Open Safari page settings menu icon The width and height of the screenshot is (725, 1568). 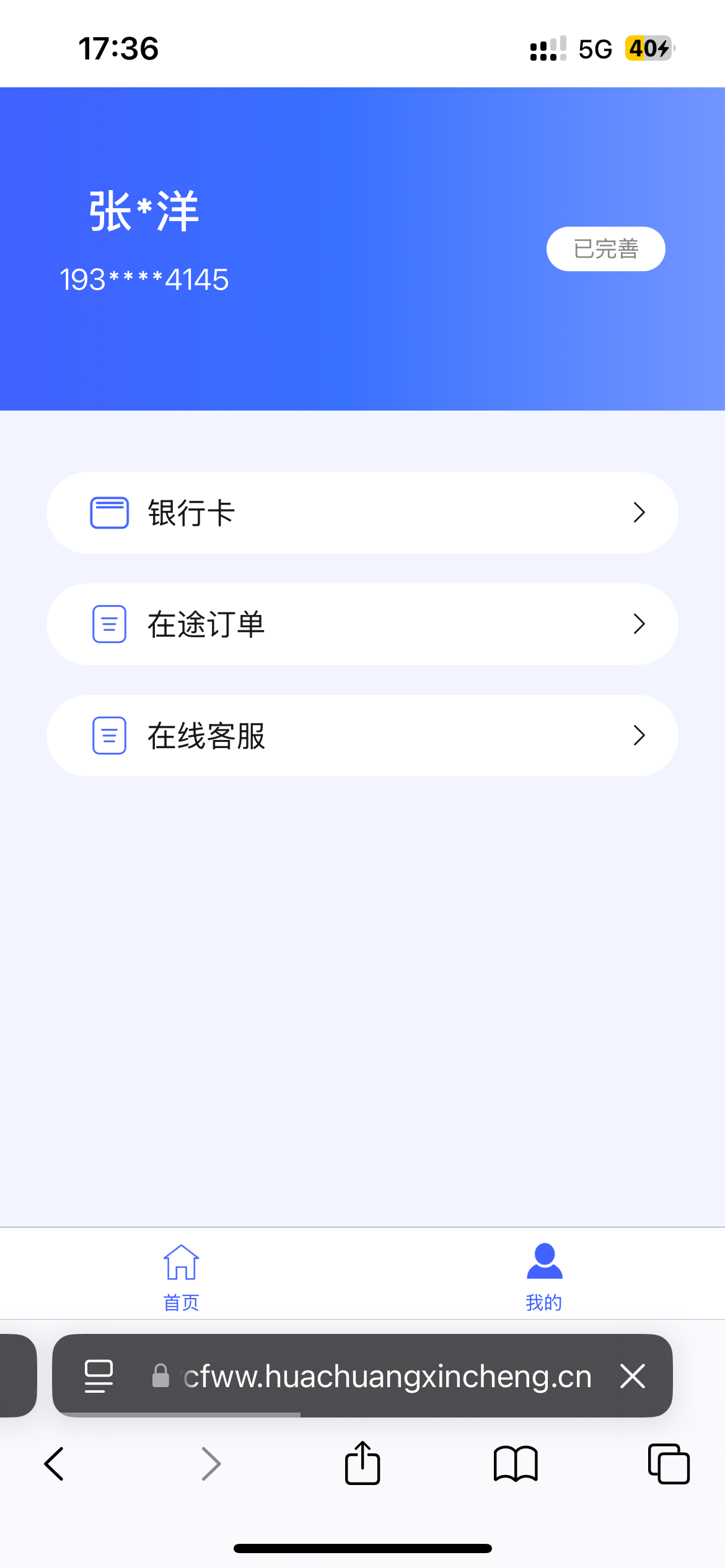coord(99,1376)
